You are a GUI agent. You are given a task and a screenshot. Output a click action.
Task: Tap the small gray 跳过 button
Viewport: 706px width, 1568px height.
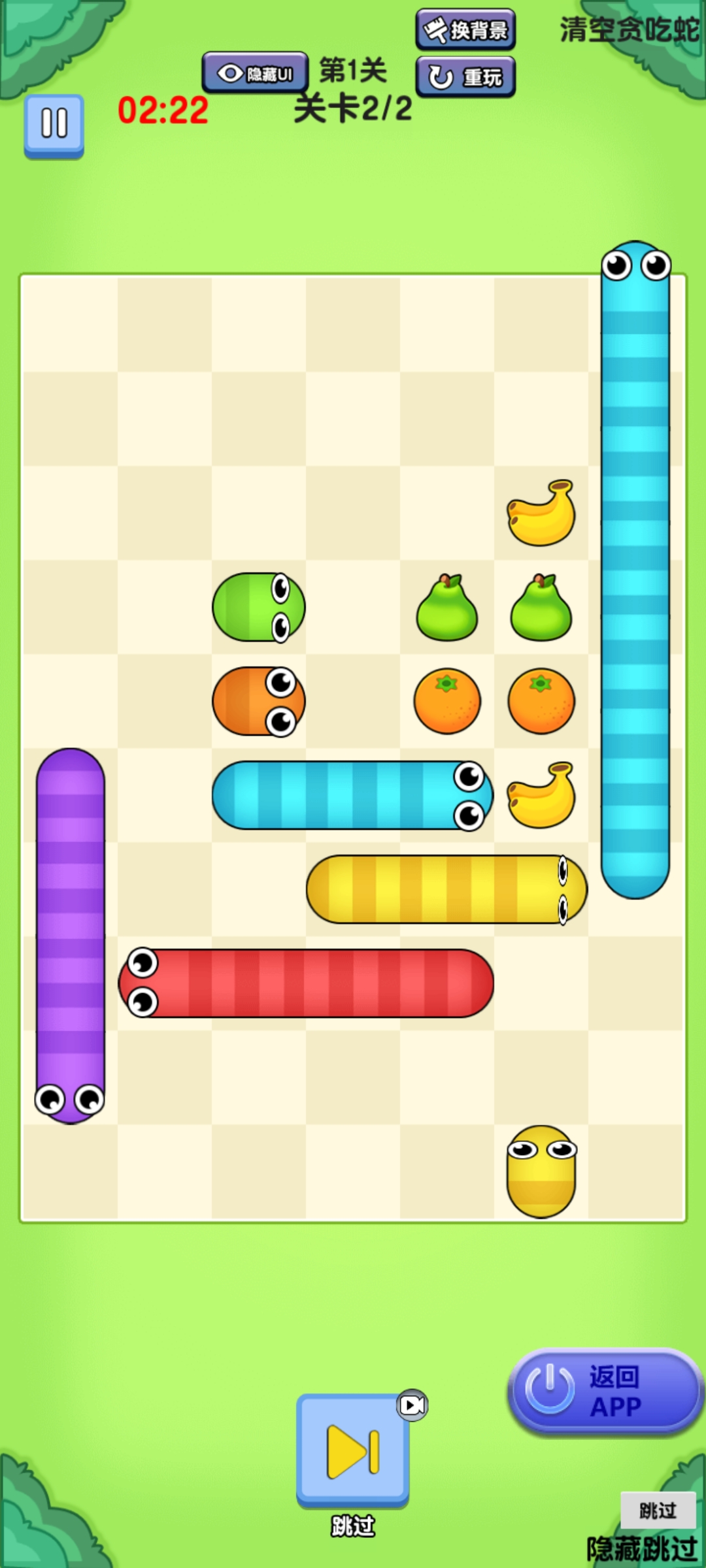657,1510
